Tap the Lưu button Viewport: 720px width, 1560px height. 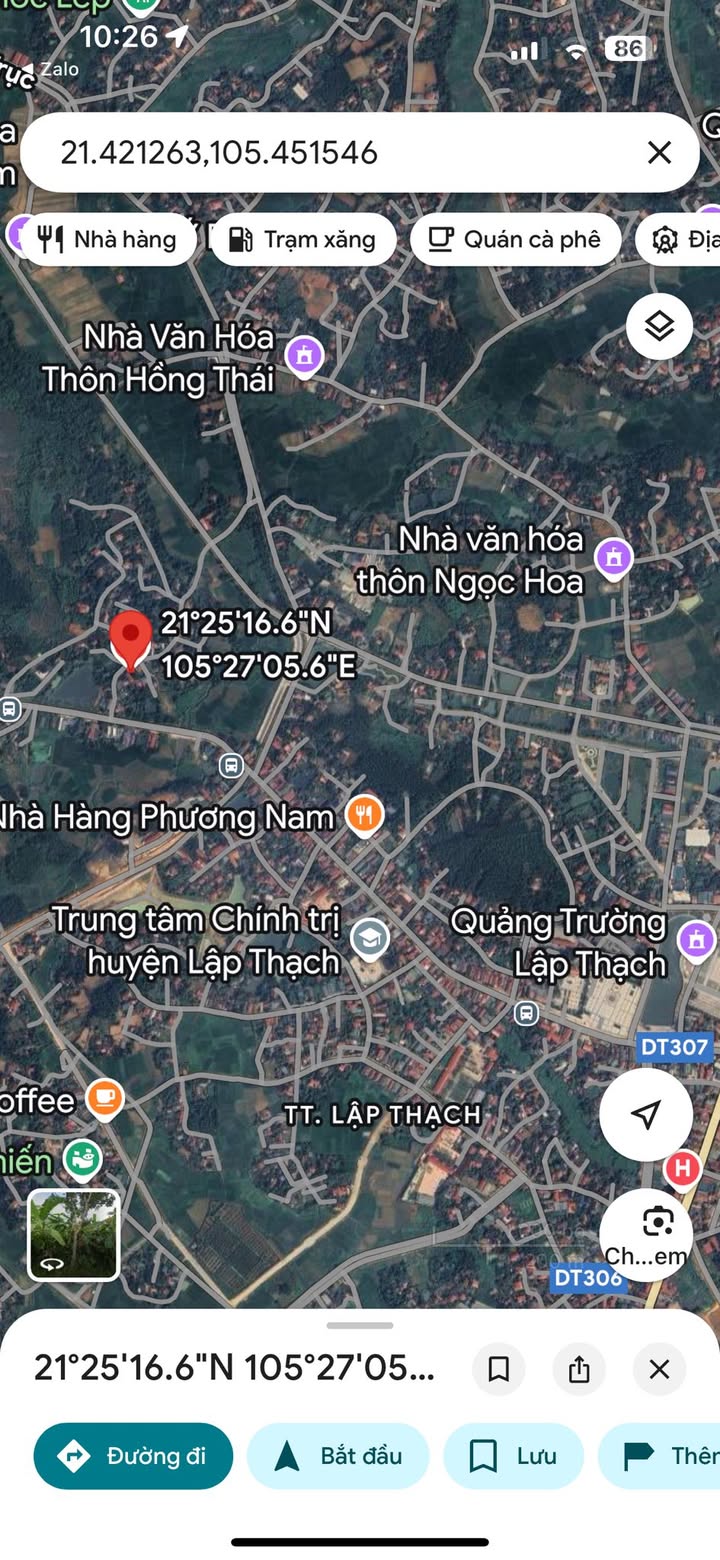pyautogui.click(x=514, y=1456)
